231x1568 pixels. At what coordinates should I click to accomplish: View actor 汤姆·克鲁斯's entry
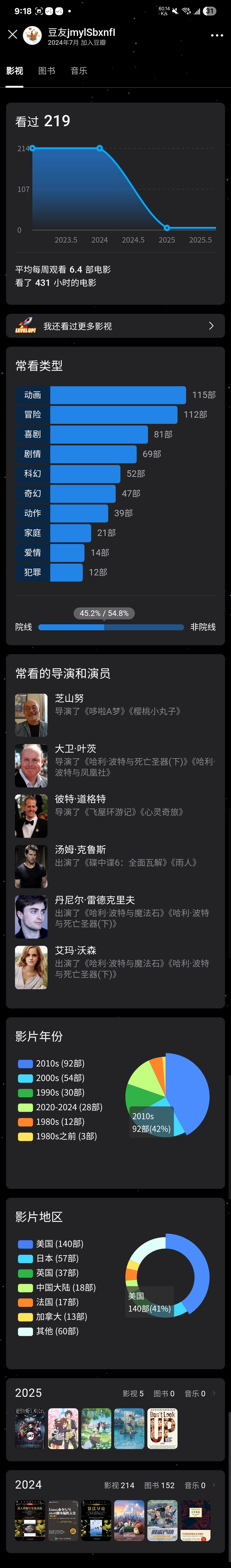click(115, 866)
